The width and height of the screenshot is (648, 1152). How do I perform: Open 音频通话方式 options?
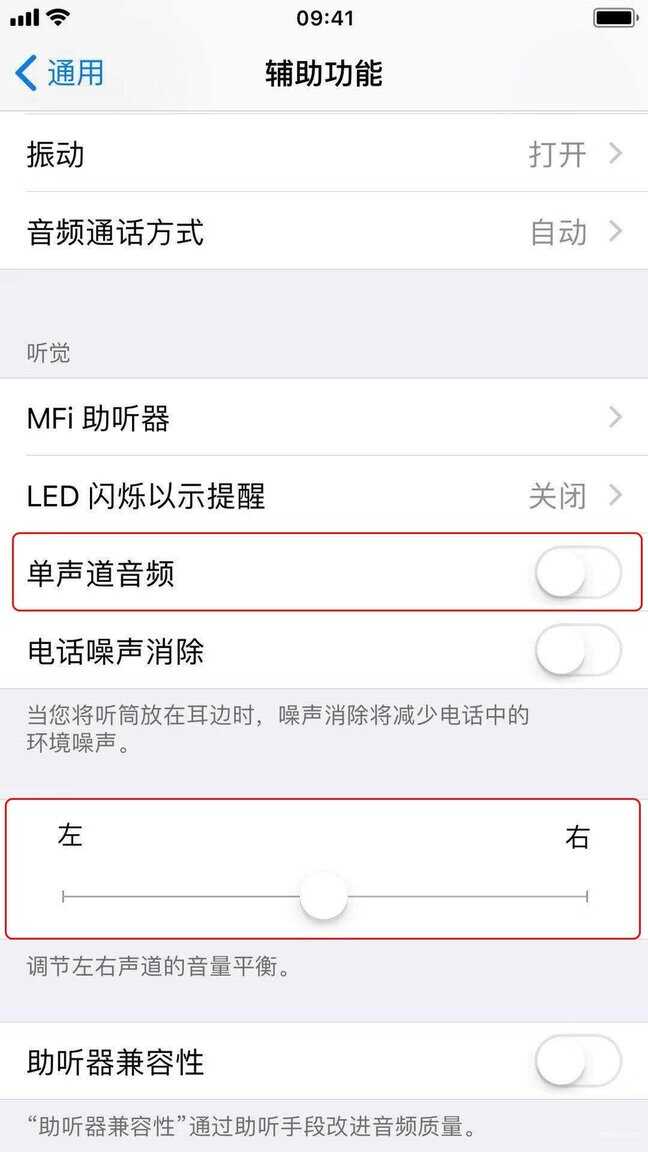[x=324, y=231]
